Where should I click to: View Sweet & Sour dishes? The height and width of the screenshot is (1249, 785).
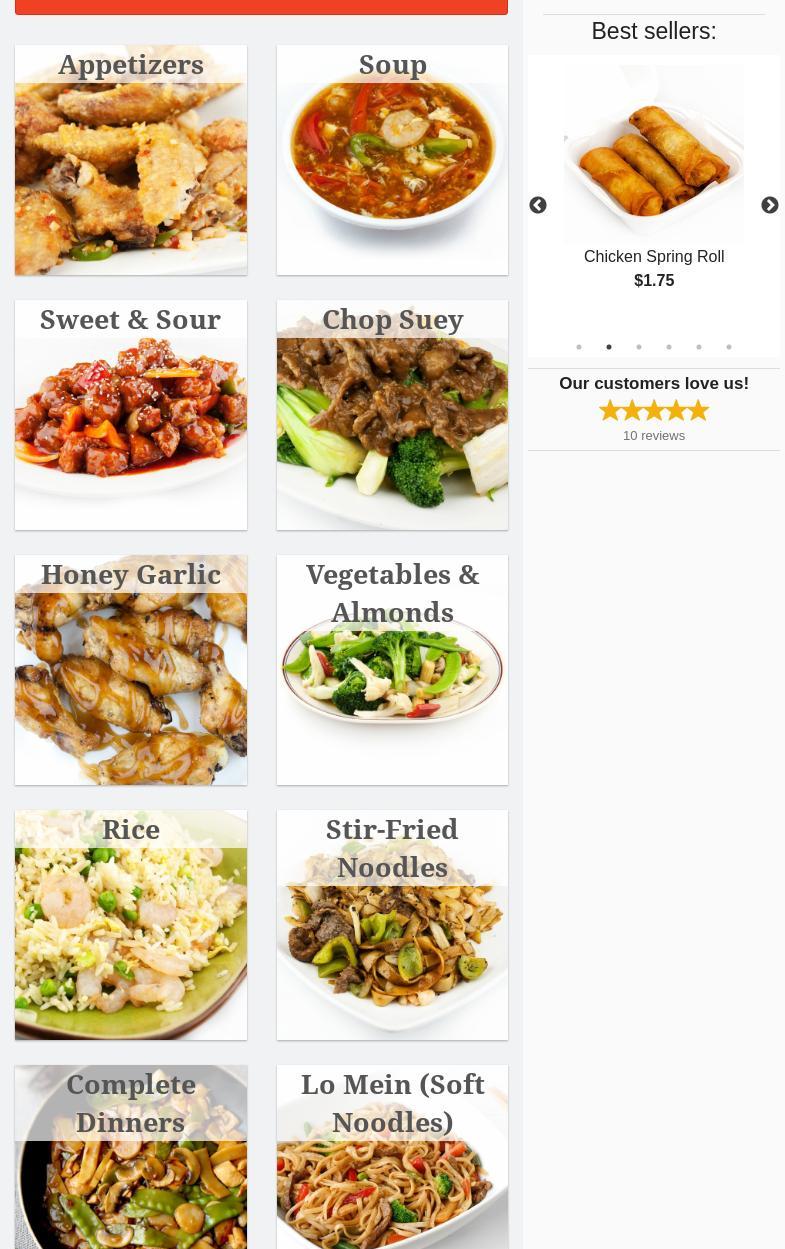click(x=131, y=415)
